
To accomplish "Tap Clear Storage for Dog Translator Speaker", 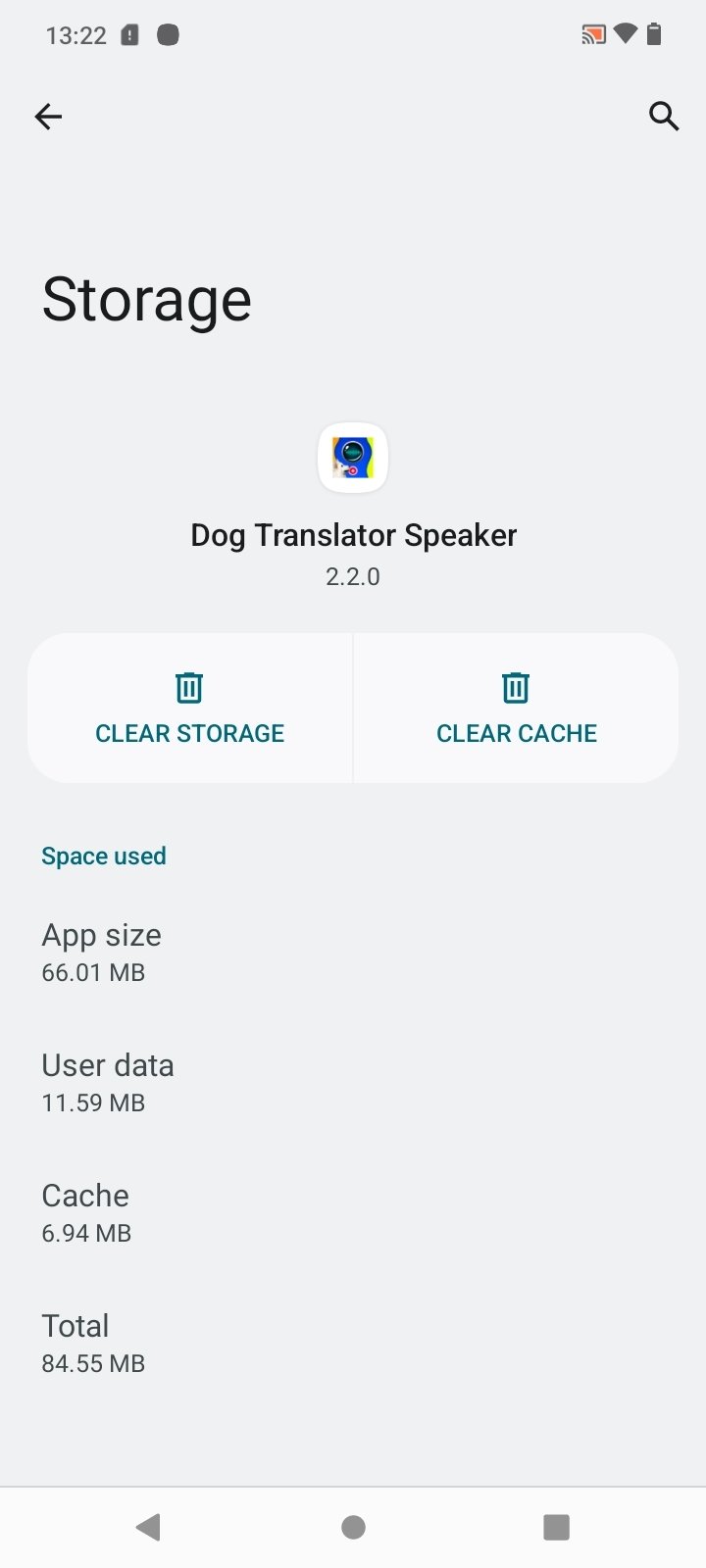I will tap(190, 708).
